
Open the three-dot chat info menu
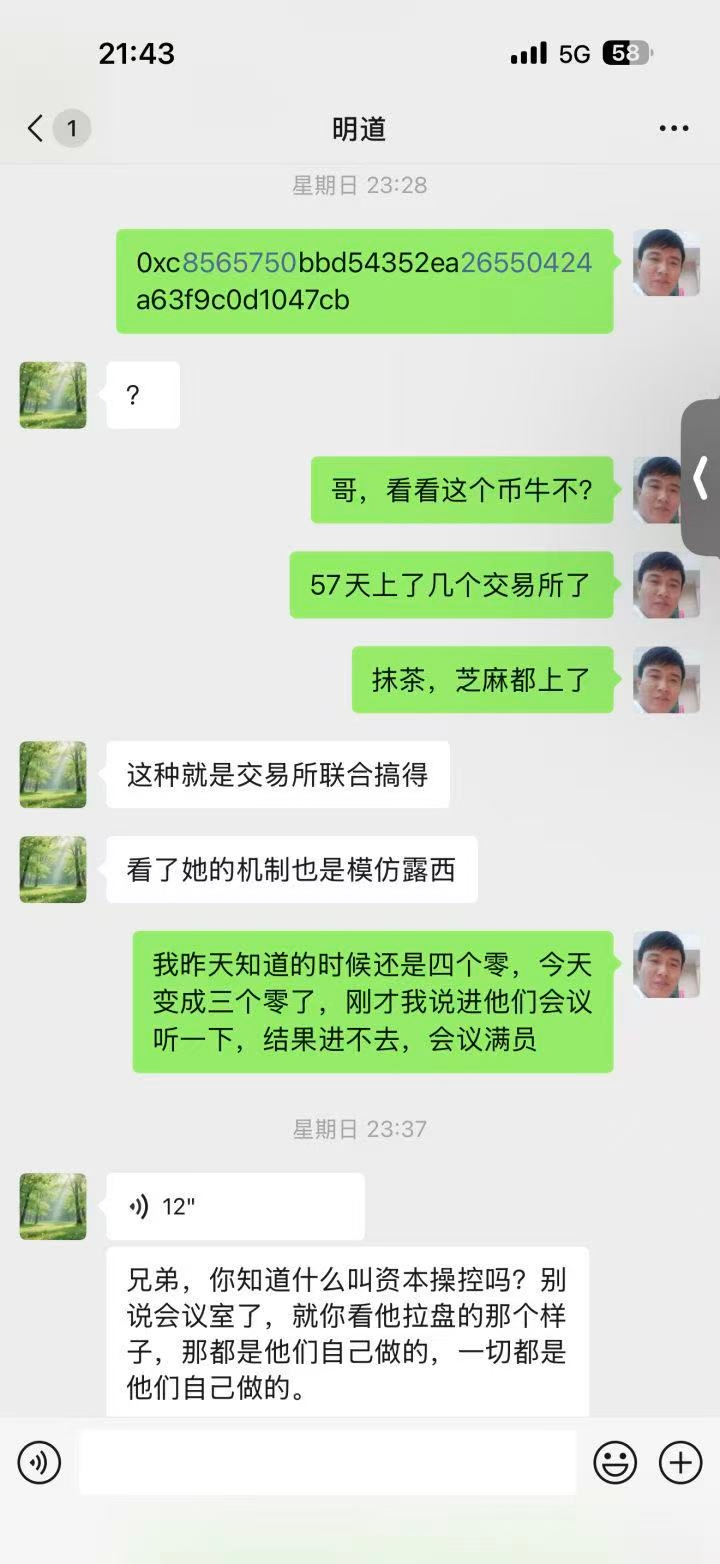click(x=674, y=128)
